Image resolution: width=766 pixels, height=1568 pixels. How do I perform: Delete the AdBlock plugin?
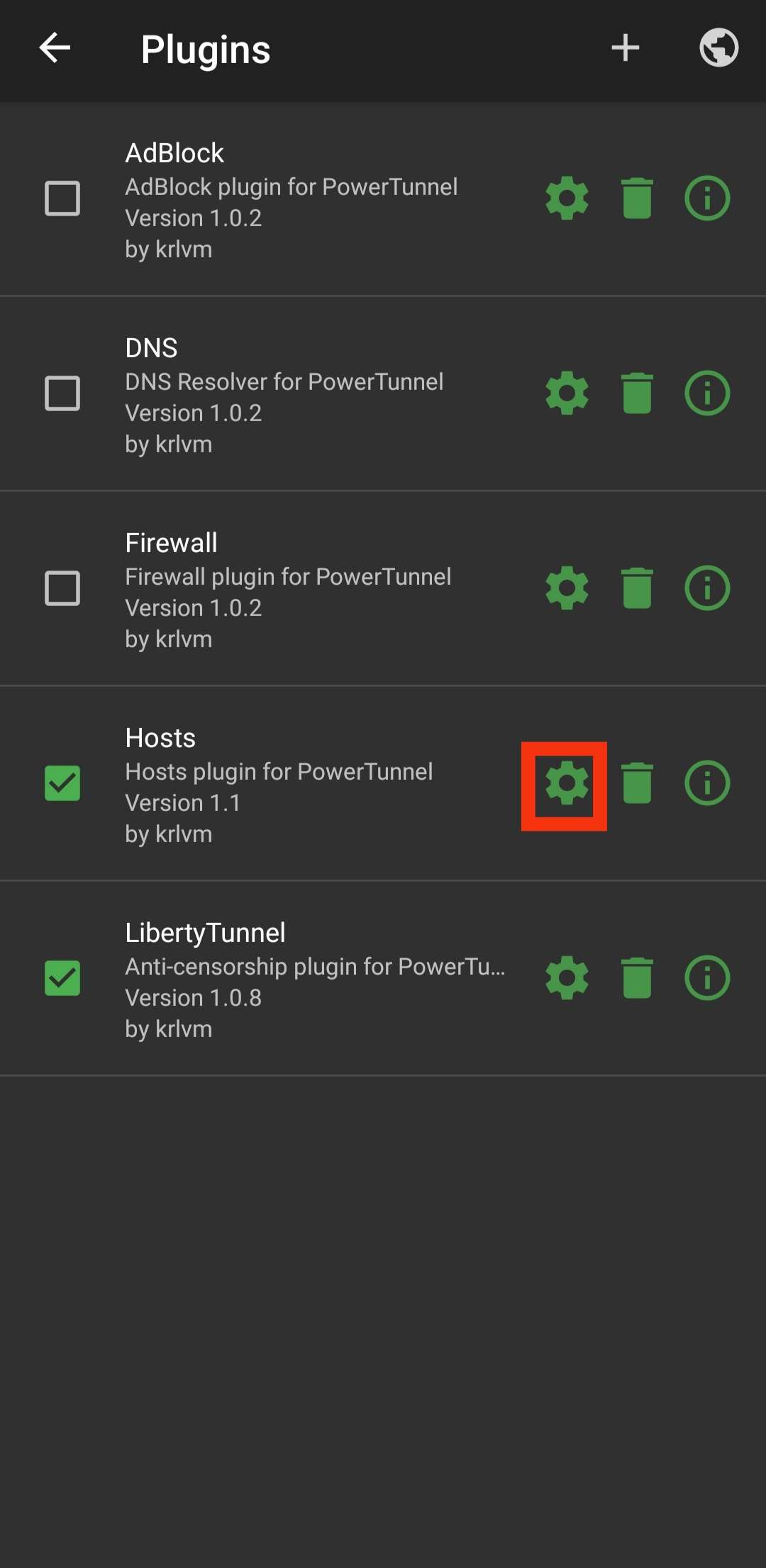pyautogui.click(x=637, y=198)
